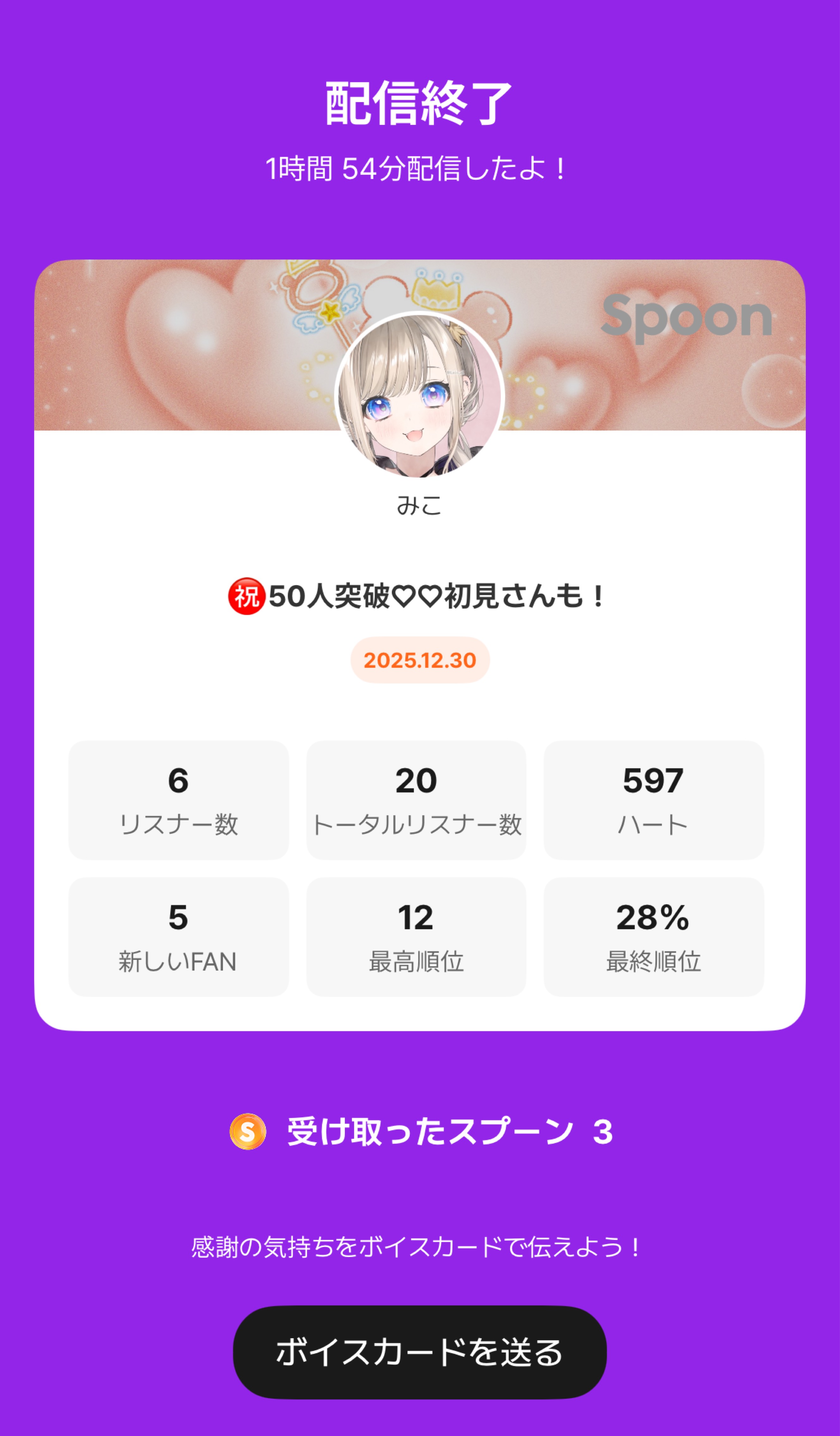Tap the ボイスカードを送る button

point(420,1352)
